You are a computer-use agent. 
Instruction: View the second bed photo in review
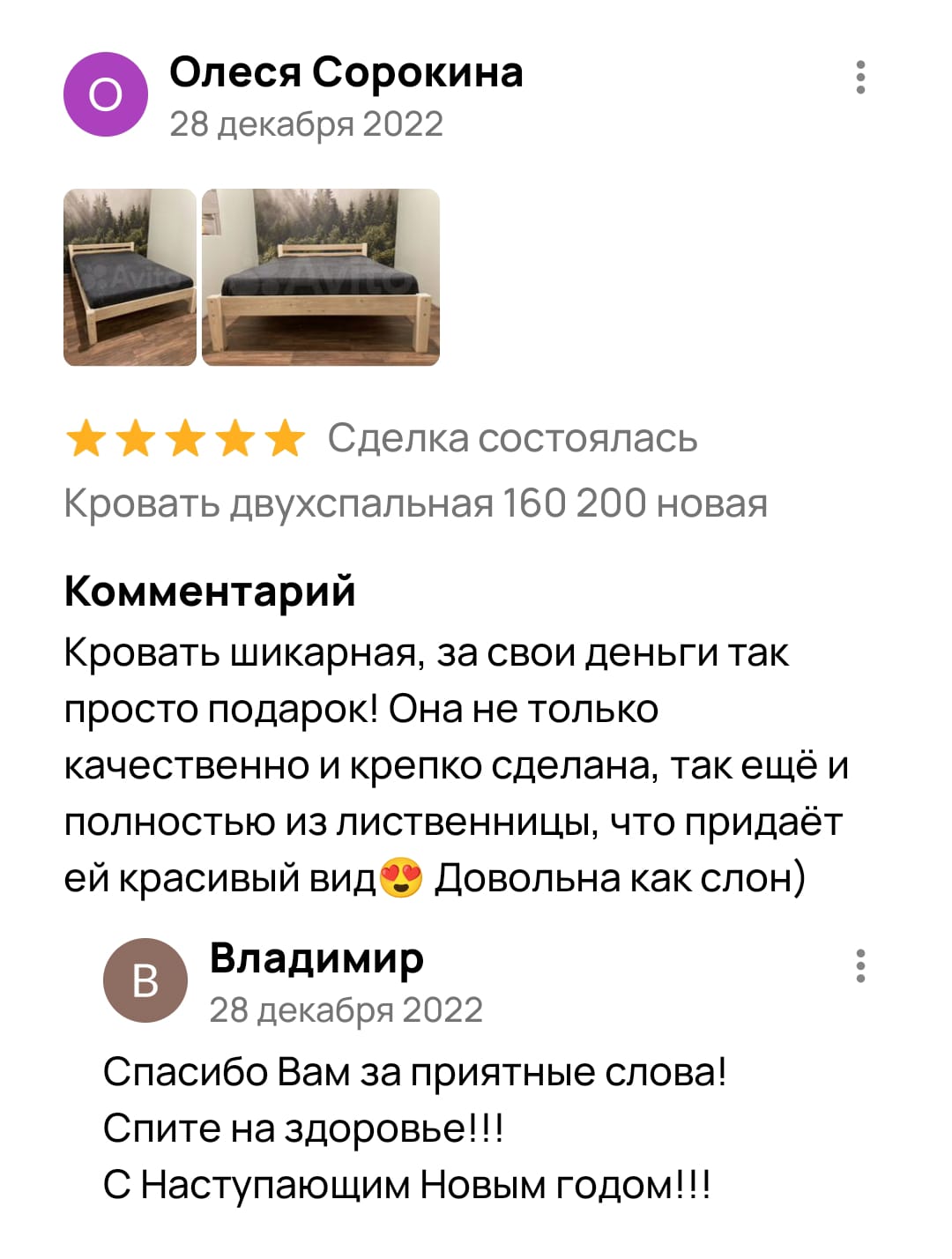[x=321, y=277]
